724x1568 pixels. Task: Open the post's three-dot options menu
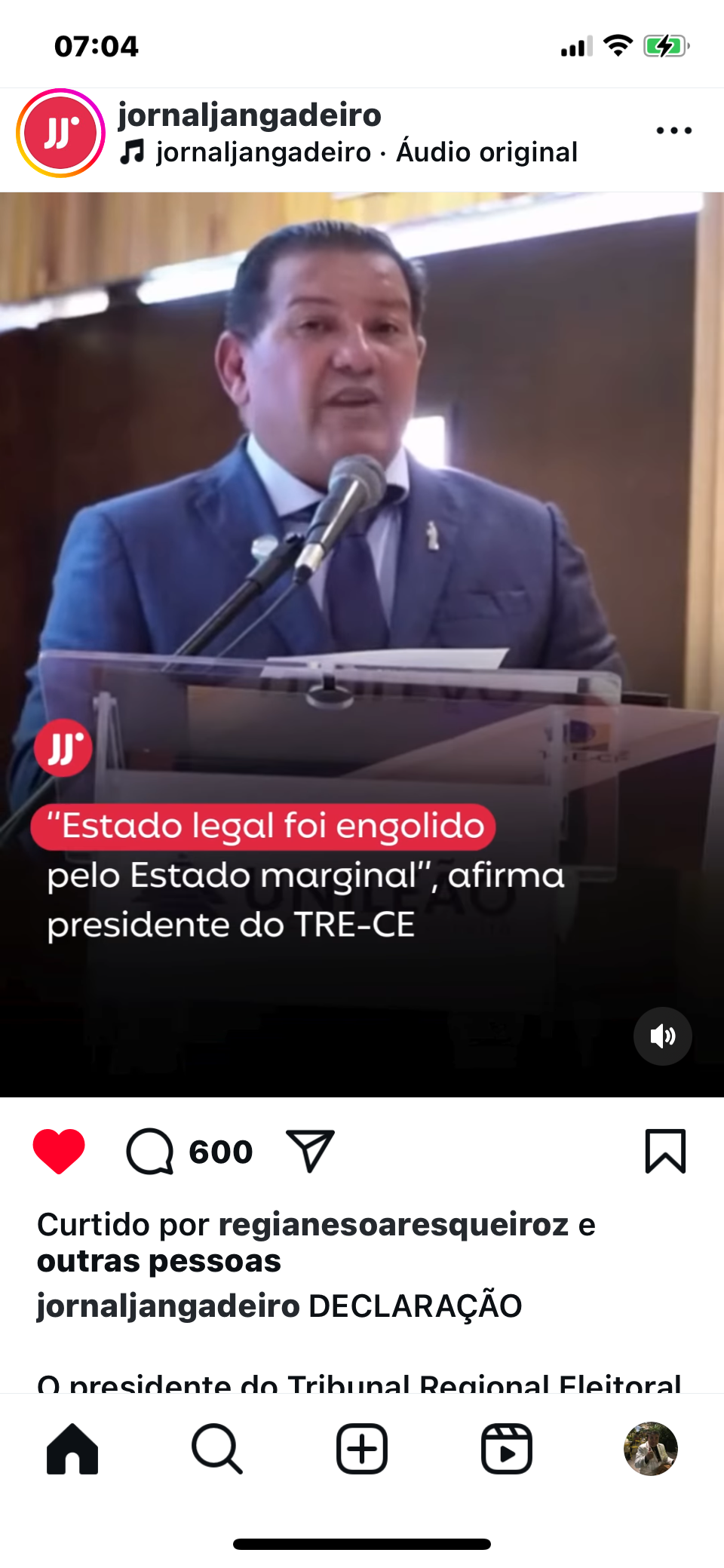pos(673,131)
